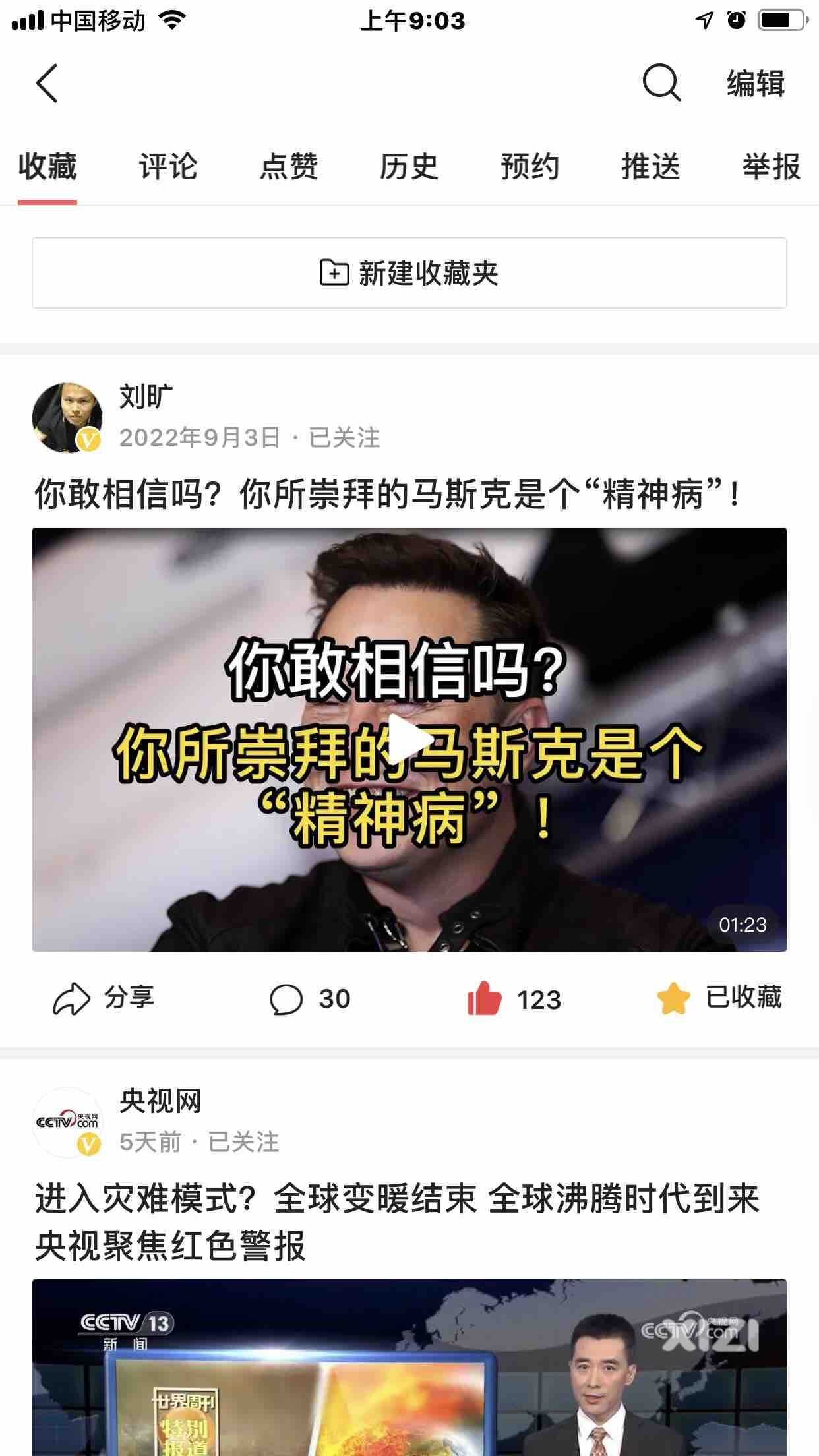Toggle the like on 刘旷's post
Image resolution: width=819 pixels, height=1456 pixels.
pyautogui.click(x=513, y=999)
